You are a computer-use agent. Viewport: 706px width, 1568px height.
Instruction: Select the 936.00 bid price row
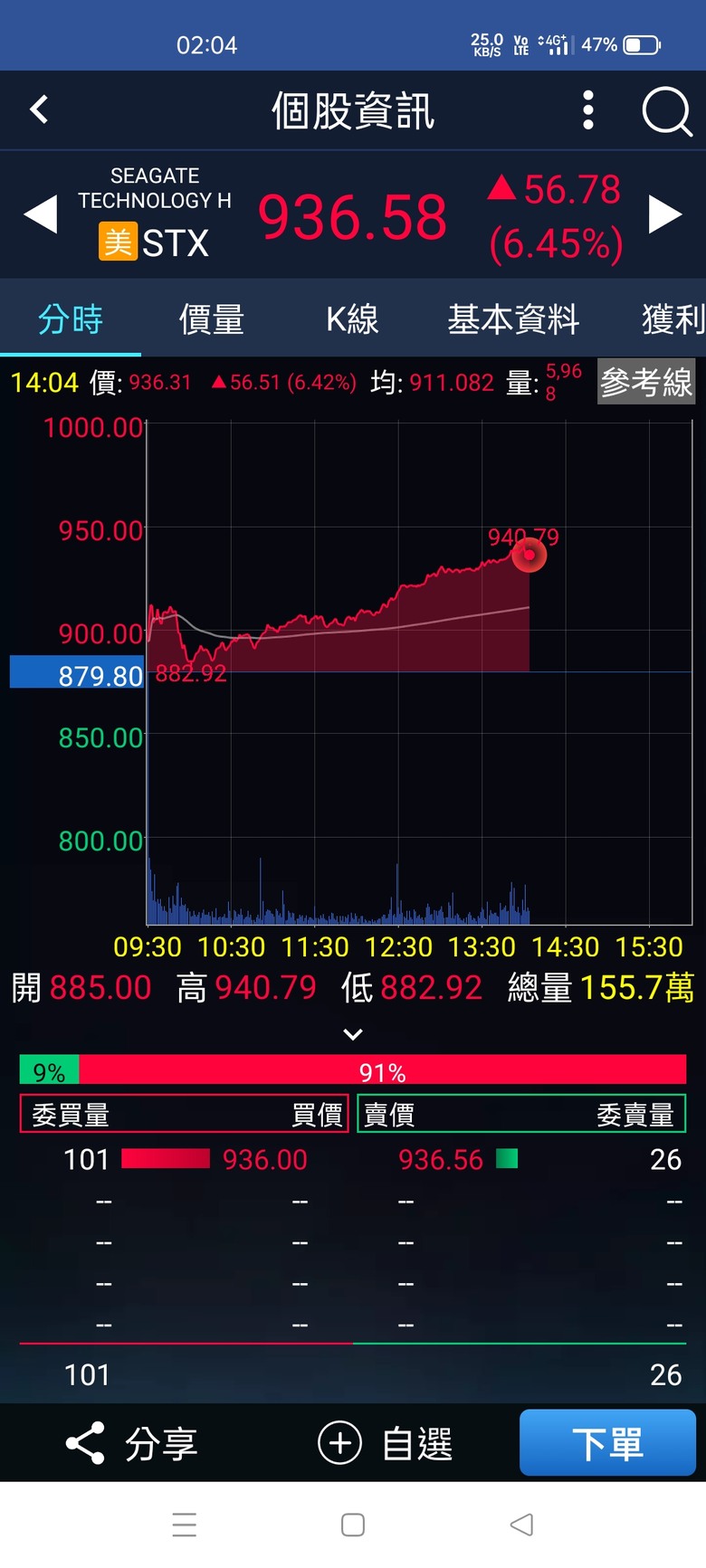[185, 1159]
